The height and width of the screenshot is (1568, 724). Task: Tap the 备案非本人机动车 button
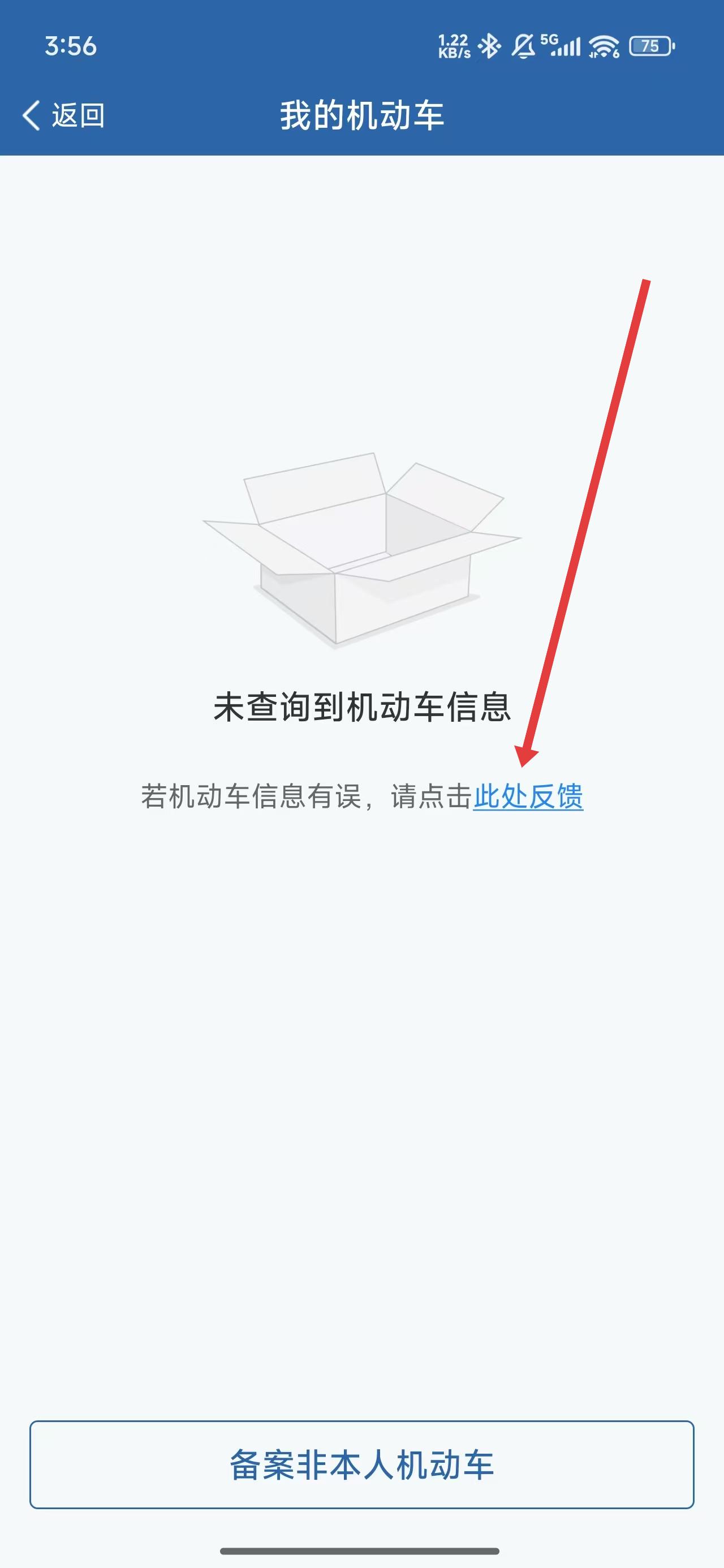(x=361, y=1464)
